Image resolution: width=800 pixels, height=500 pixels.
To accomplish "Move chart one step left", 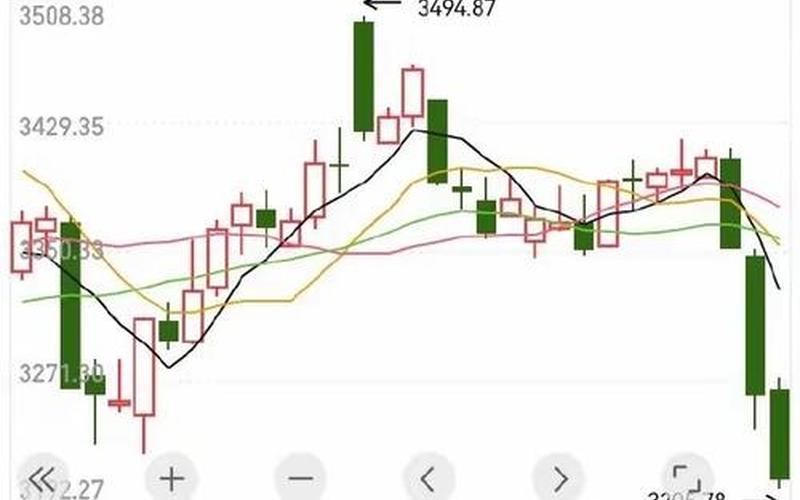I will [430, 477].
